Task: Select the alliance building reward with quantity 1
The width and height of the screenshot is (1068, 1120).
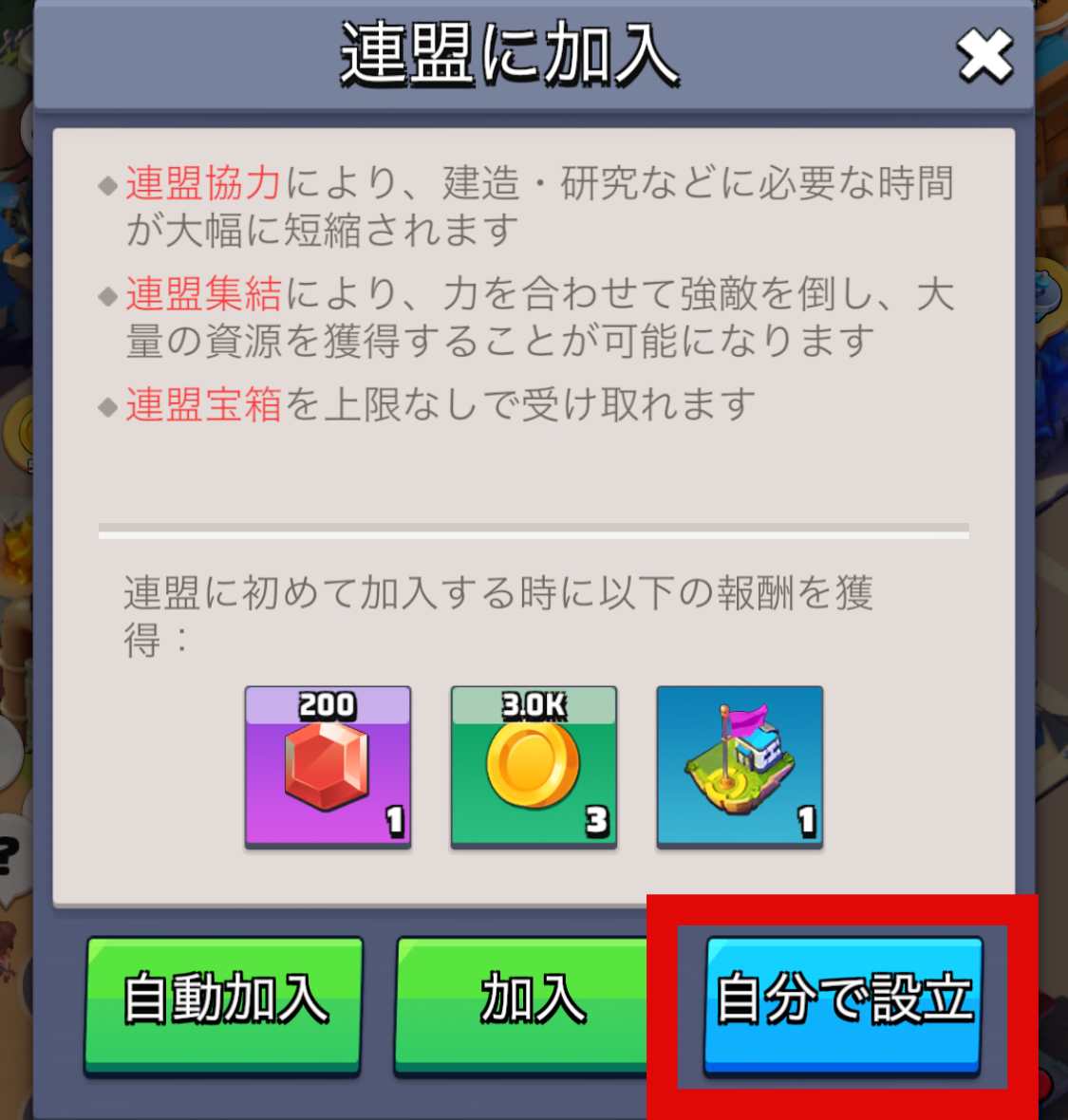Action: click(740, 769)
